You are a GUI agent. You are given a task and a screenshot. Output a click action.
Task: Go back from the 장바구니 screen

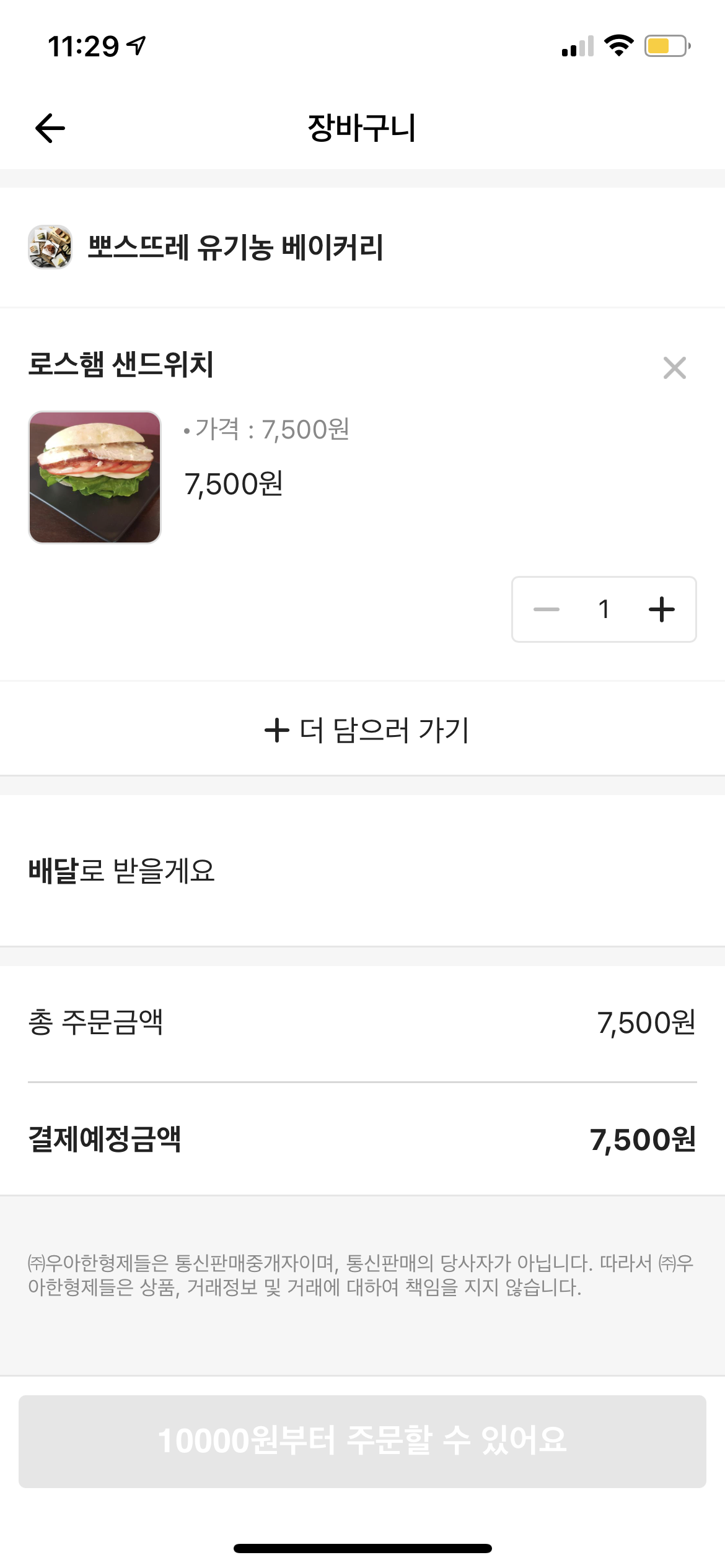50,128
